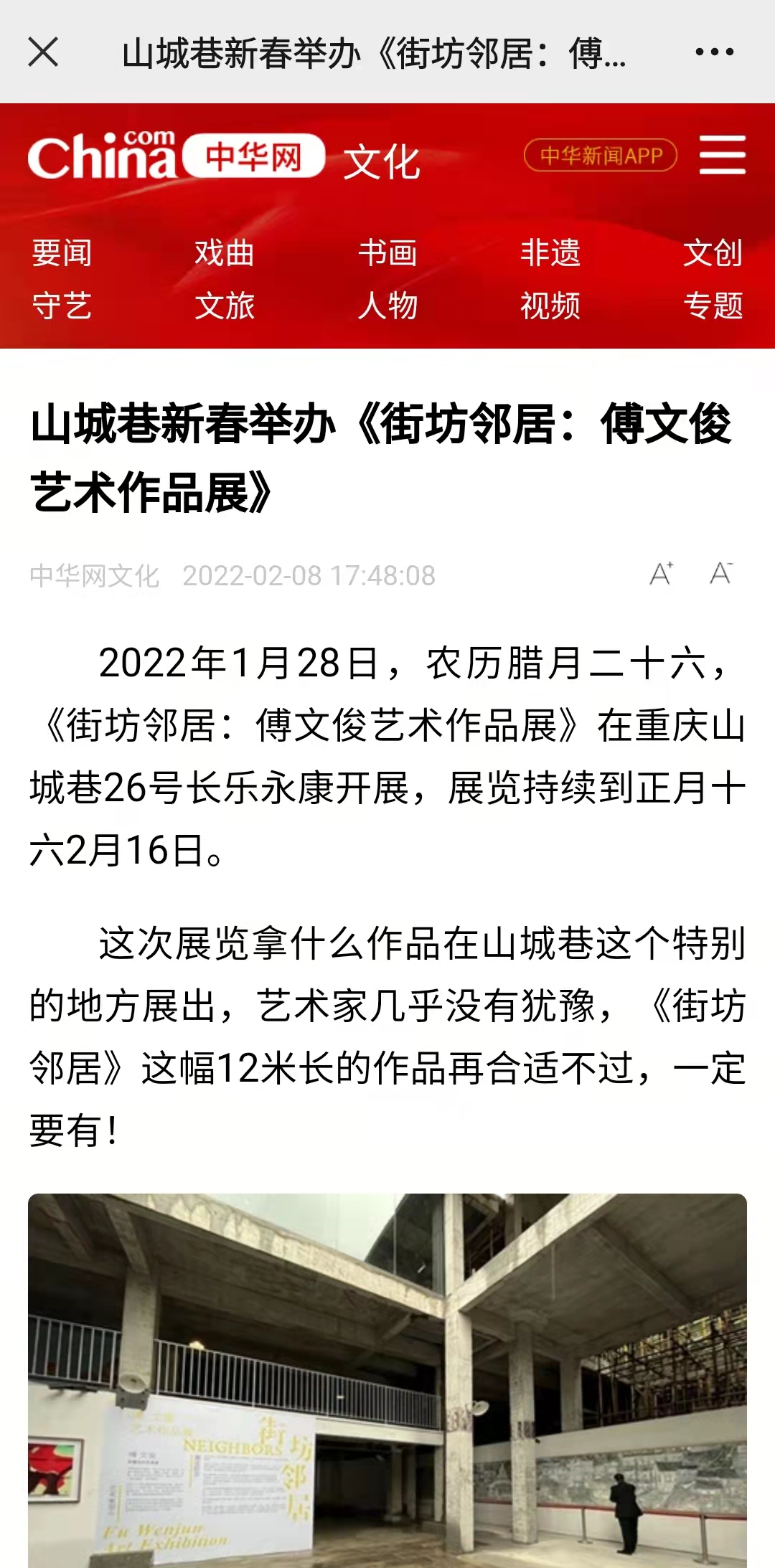Image resolution: width=775 pixels, height=1568 pixels.
Task: Switch to the 戏曲 channel
Action: coord(225,253)
